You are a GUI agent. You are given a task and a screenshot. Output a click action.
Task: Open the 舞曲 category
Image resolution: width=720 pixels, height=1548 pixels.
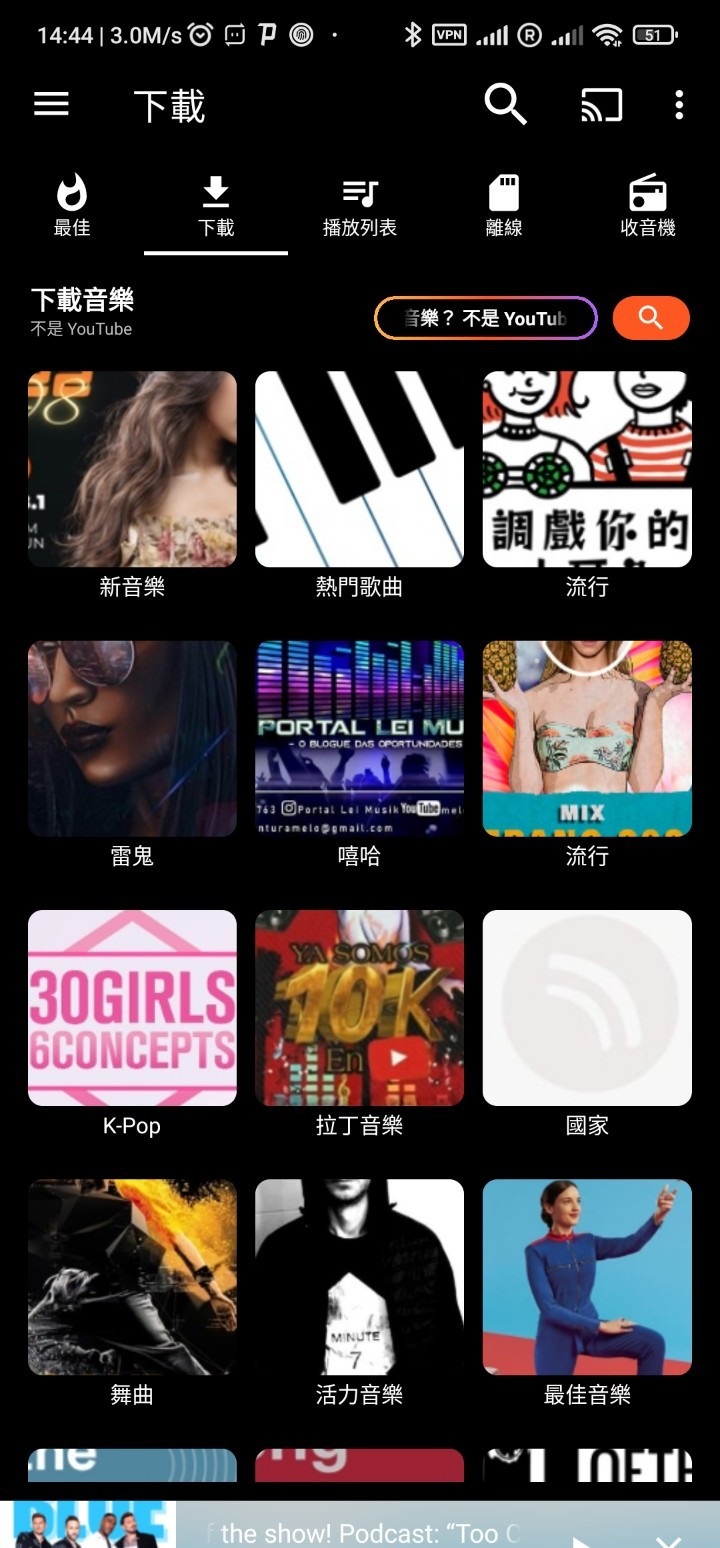tap(132, 1277)
